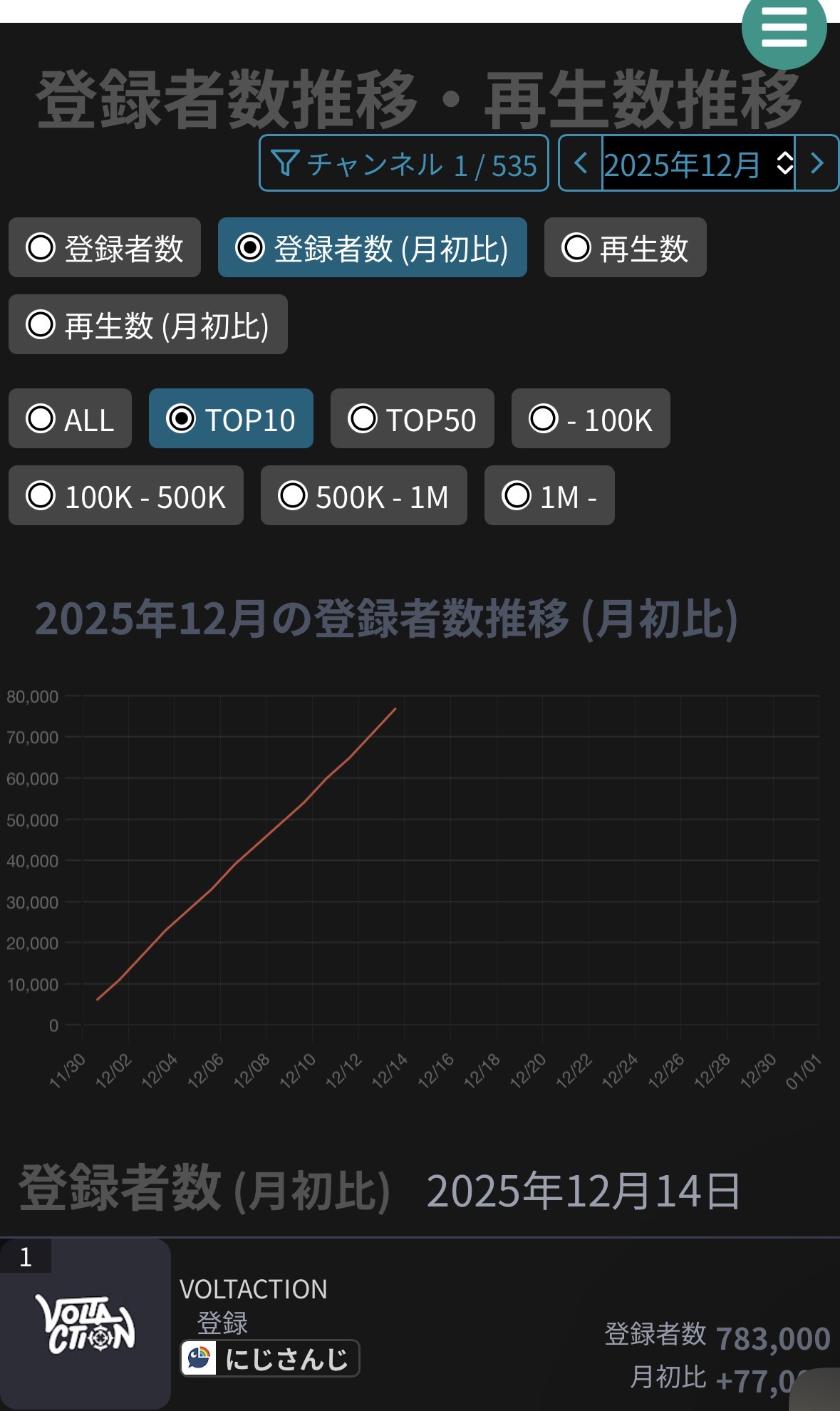Select the TOP10 filter
The width and height of the screenshot is (840, 1411).
[231, 418]
